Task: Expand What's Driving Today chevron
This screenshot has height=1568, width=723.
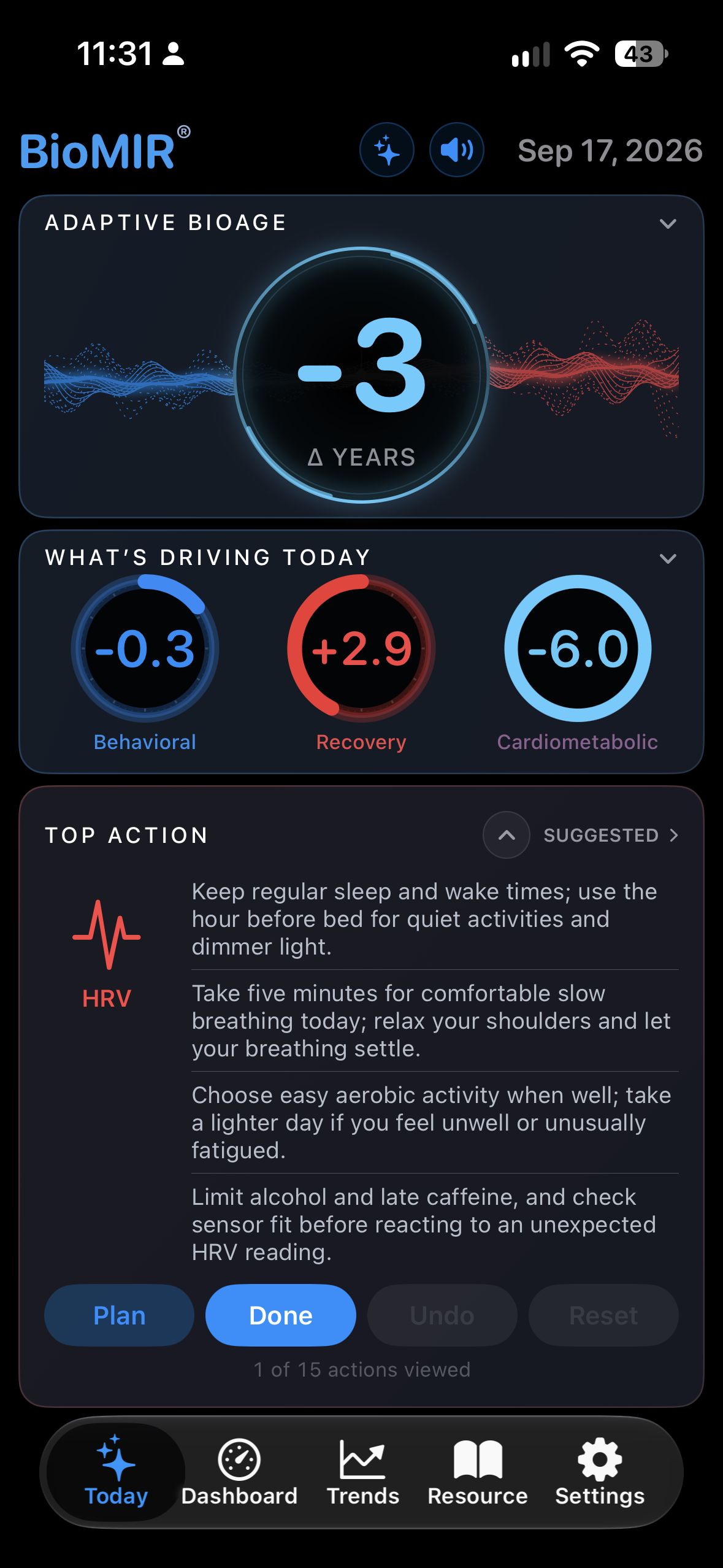Action: [668, 559]
